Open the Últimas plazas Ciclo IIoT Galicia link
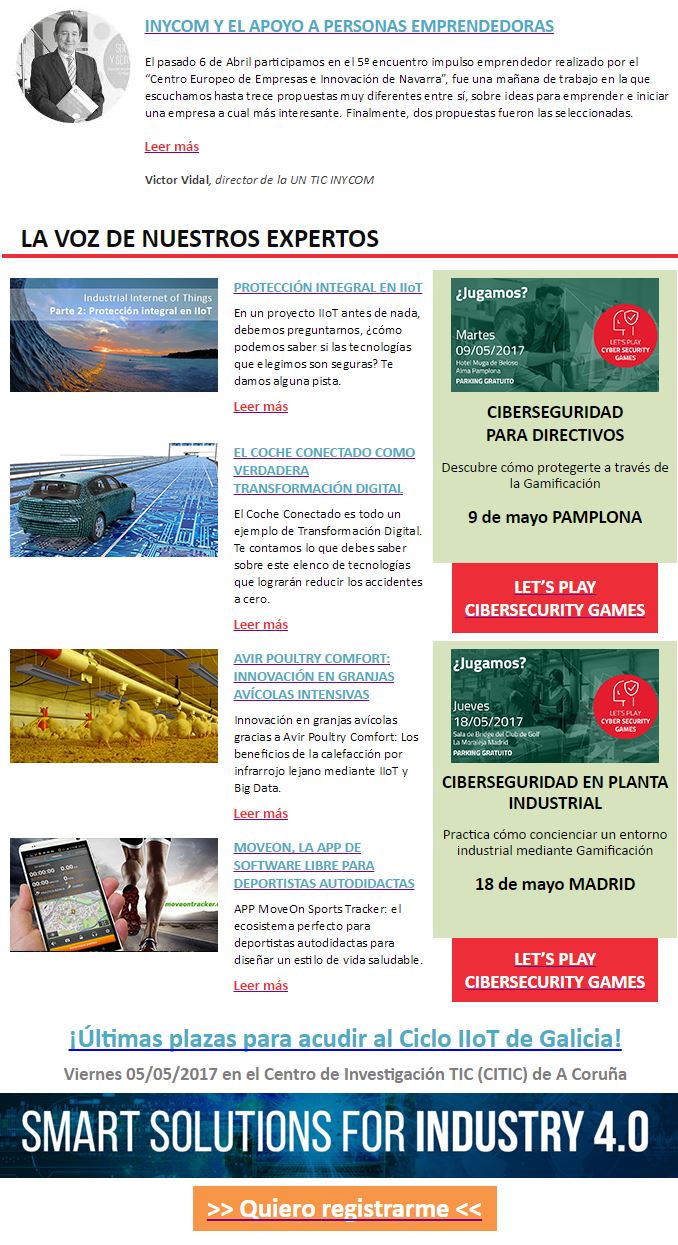 (x=345, y=1038)
